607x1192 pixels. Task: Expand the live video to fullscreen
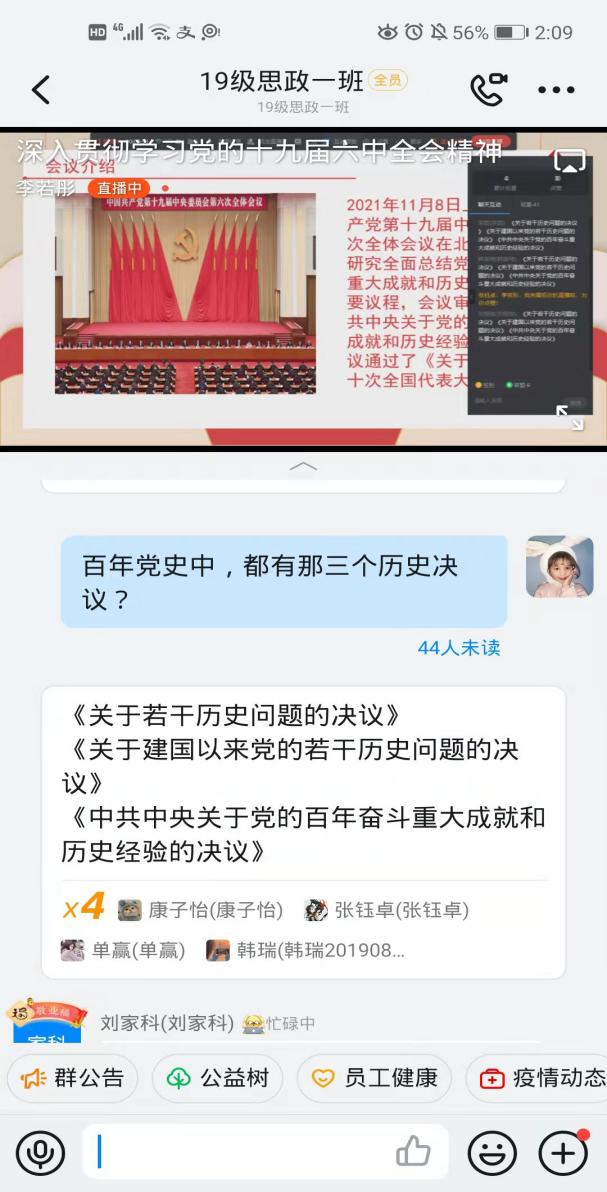(570, 417)
